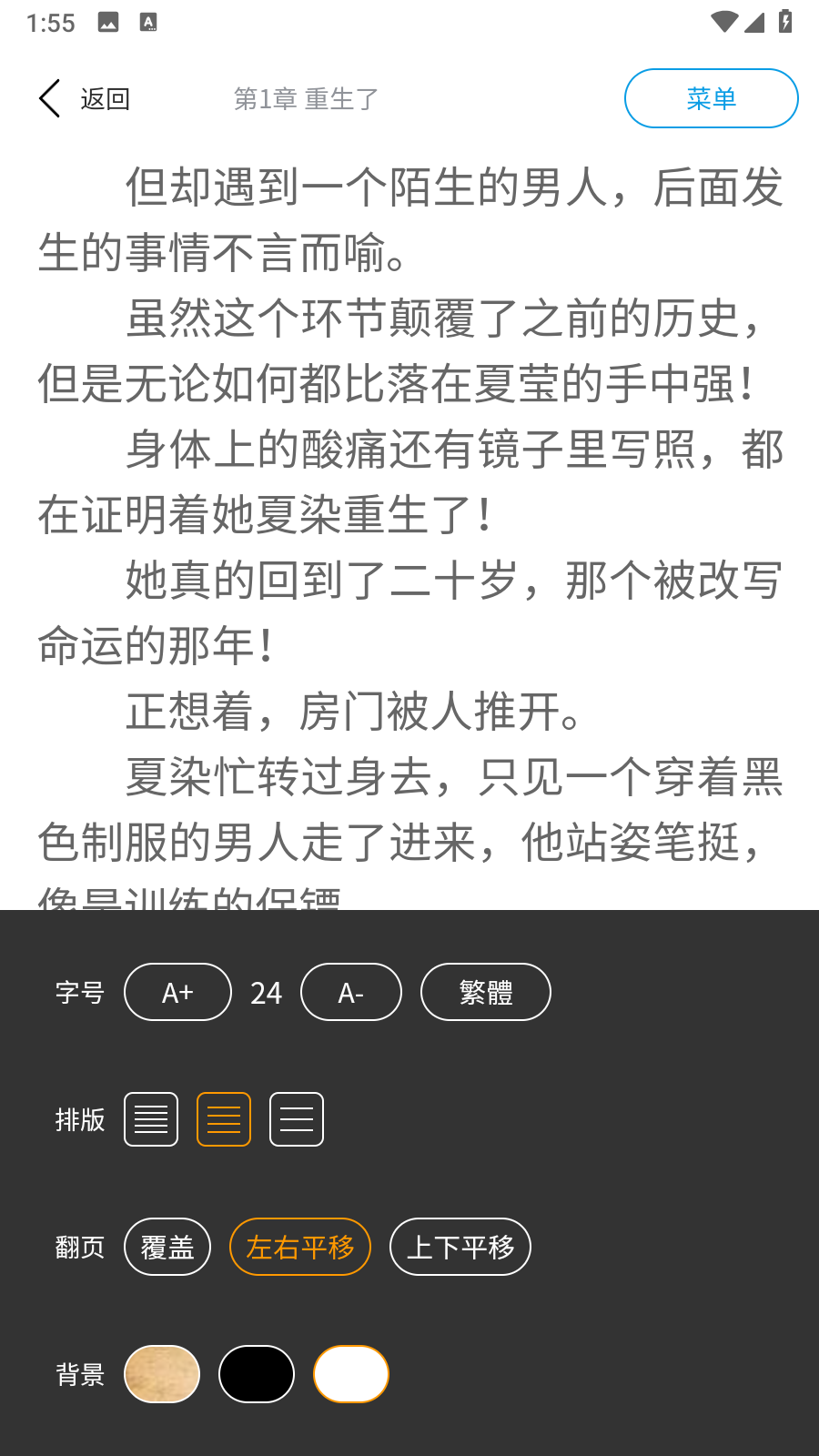Screen dimensions: 819x1456
Task: Pick the parchment paper background
Action: pyautogui.click(x=162, y=1374)
